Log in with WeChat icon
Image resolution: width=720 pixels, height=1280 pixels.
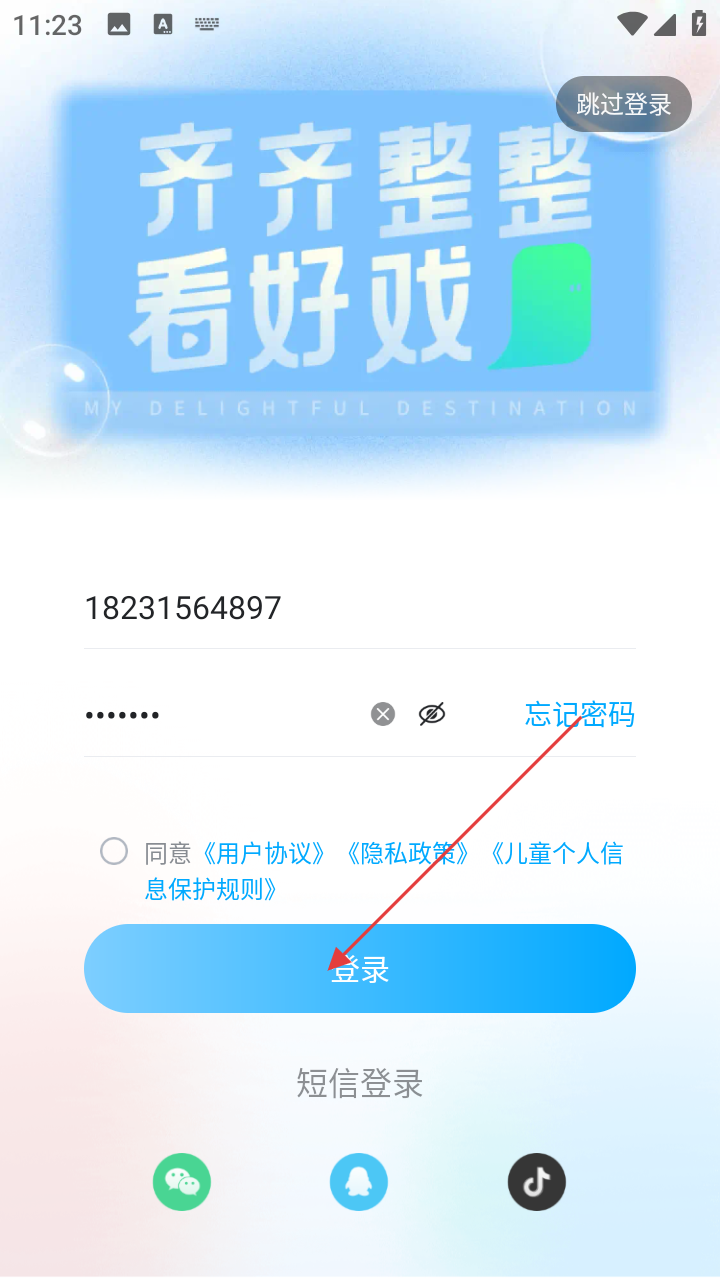[x=182, y=1182]
